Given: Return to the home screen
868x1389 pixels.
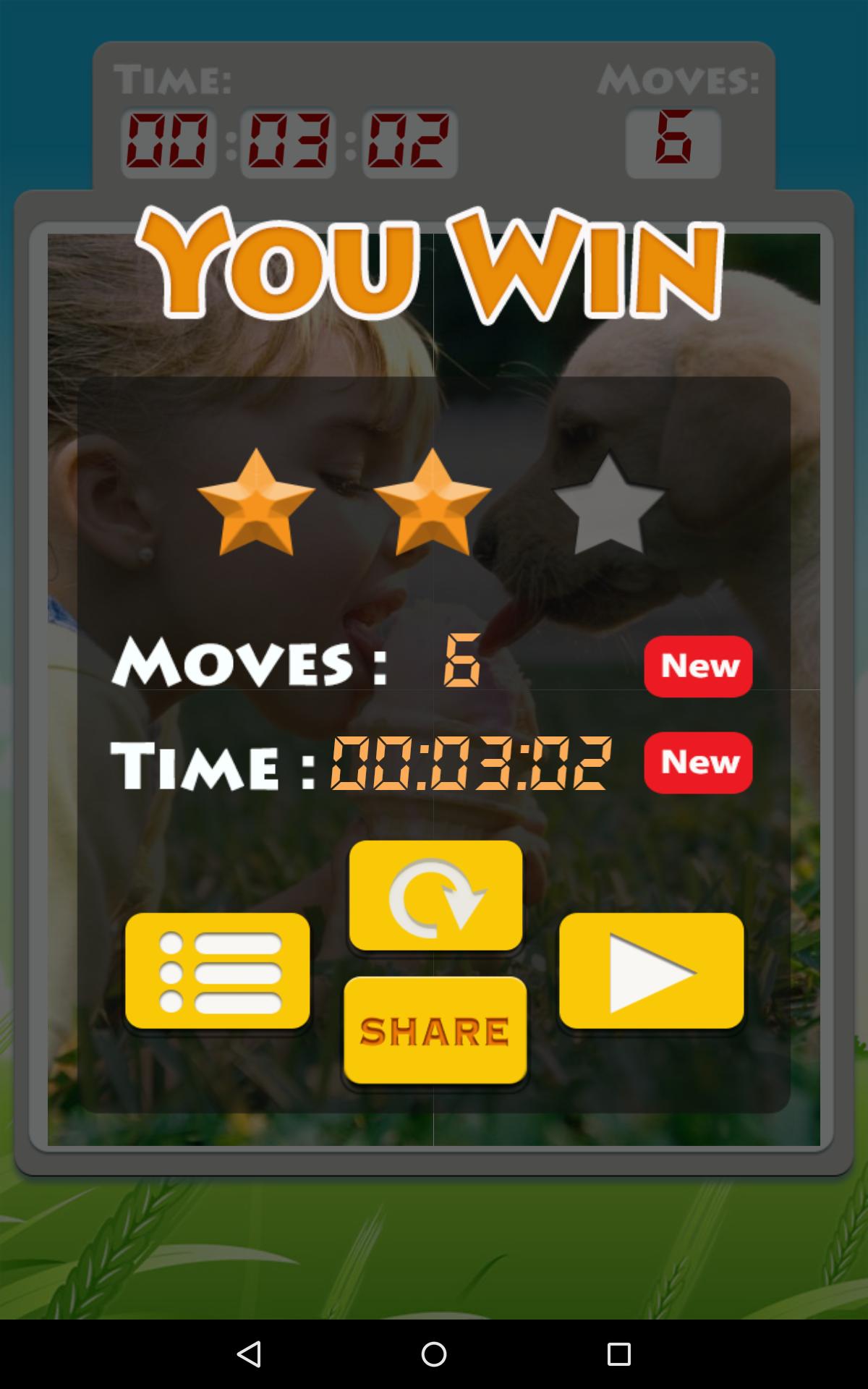Looking at the screenshot, I should [x=434, y=1354].
